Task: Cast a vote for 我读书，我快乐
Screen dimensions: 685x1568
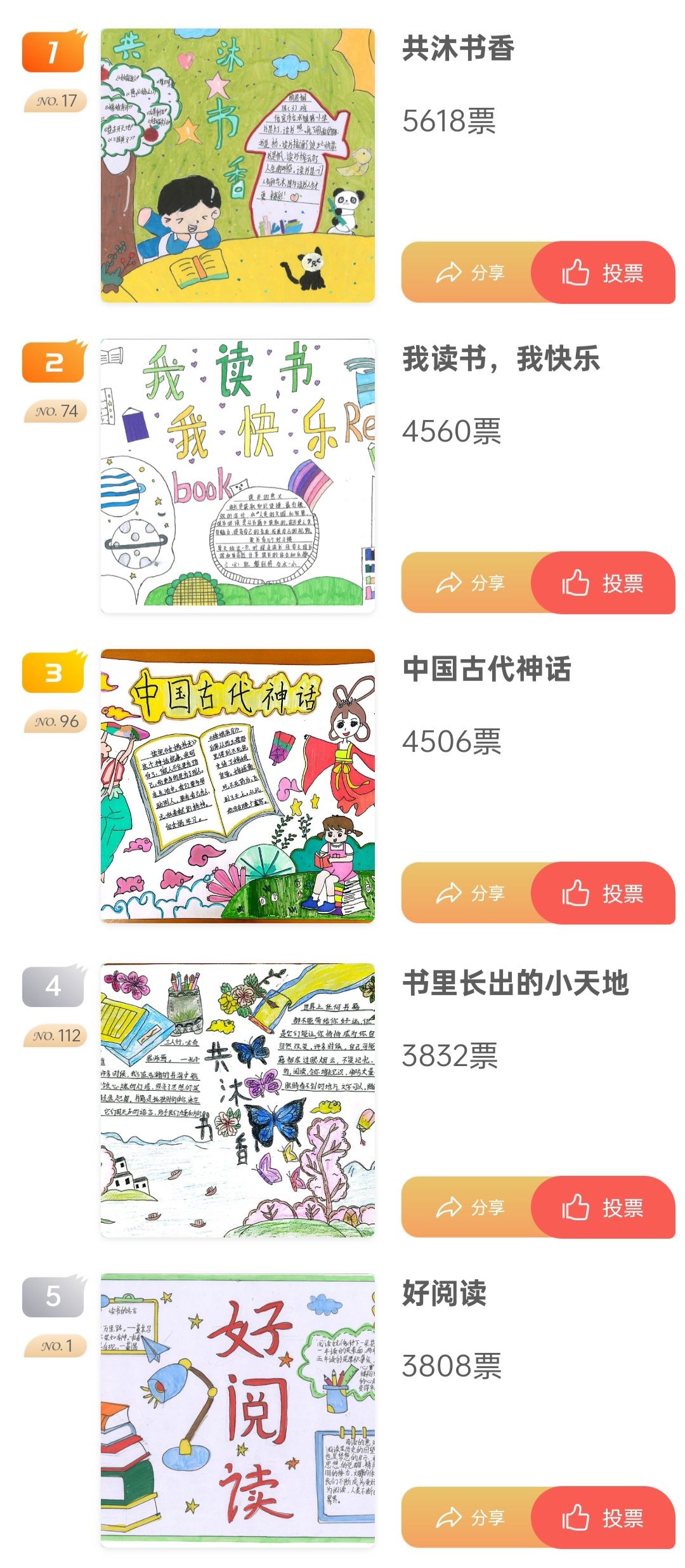Action: pyautogui.click(x=603, y=583)
